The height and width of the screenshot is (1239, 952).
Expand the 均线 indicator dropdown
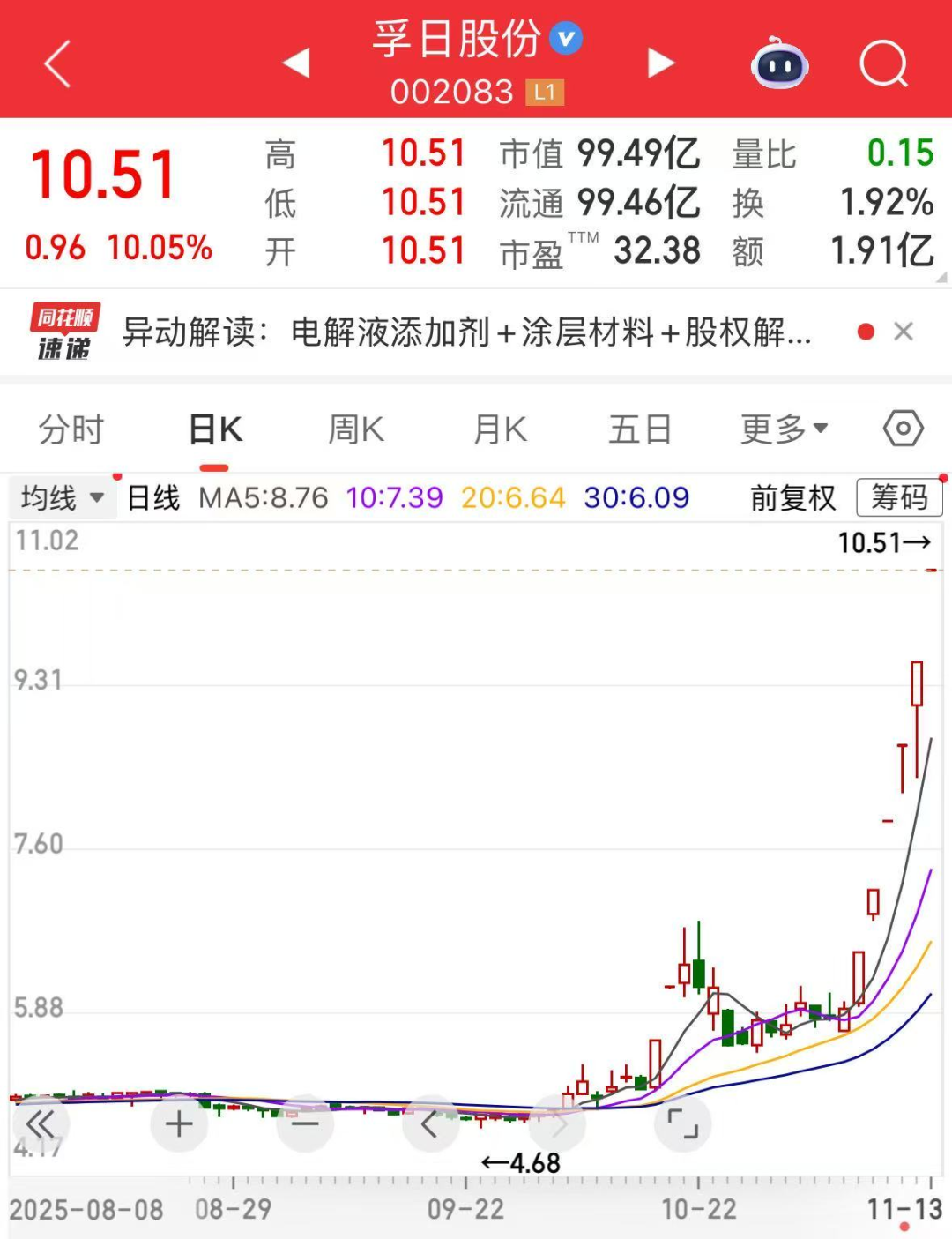coord(62,498)
